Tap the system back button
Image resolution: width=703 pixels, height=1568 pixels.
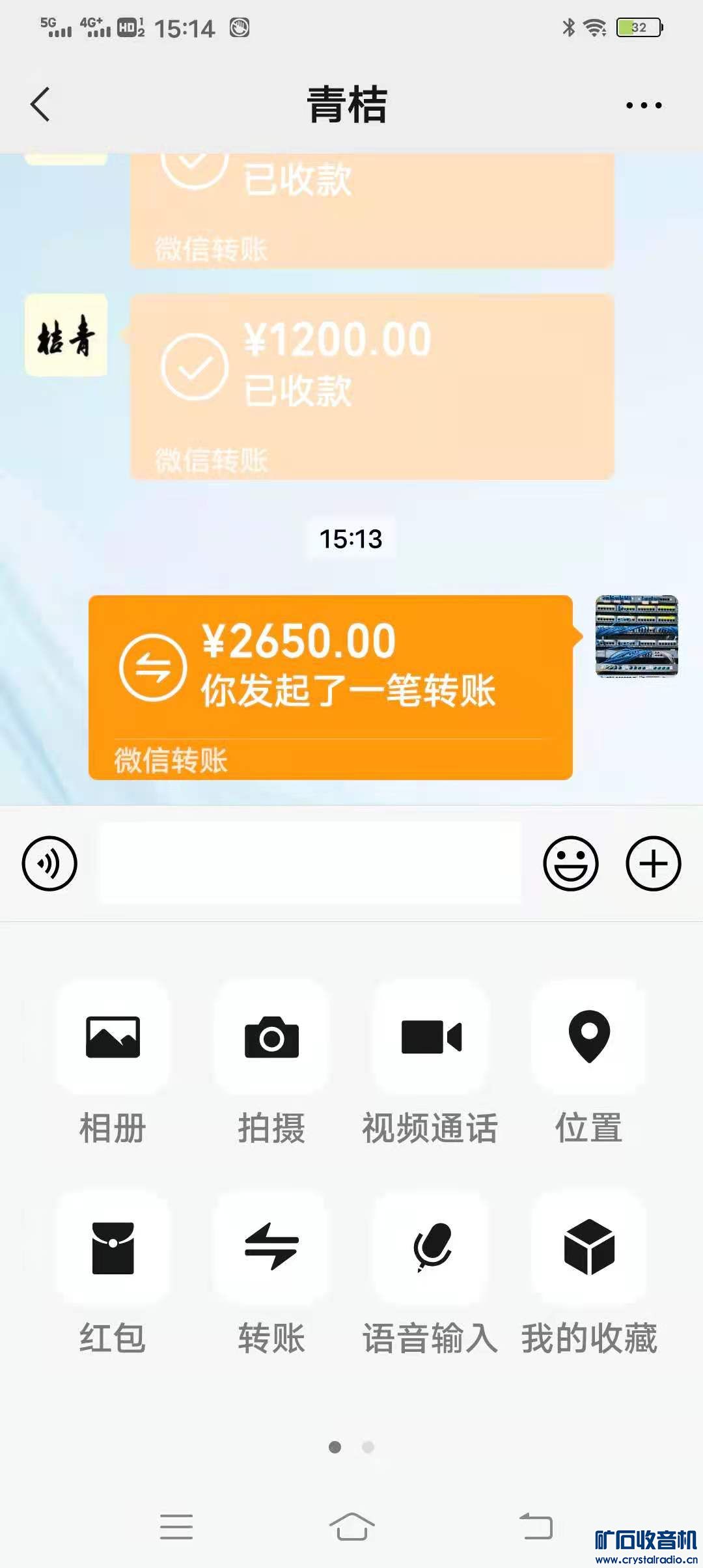point(536,1526)
